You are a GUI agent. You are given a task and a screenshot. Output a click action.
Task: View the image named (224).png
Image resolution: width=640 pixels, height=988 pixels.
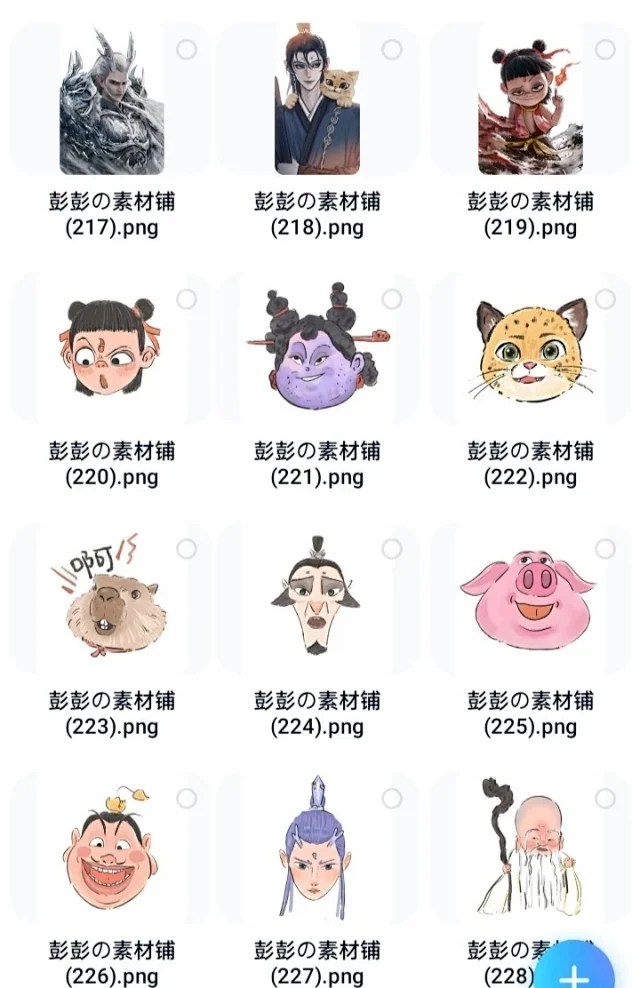tap(318, 597)
